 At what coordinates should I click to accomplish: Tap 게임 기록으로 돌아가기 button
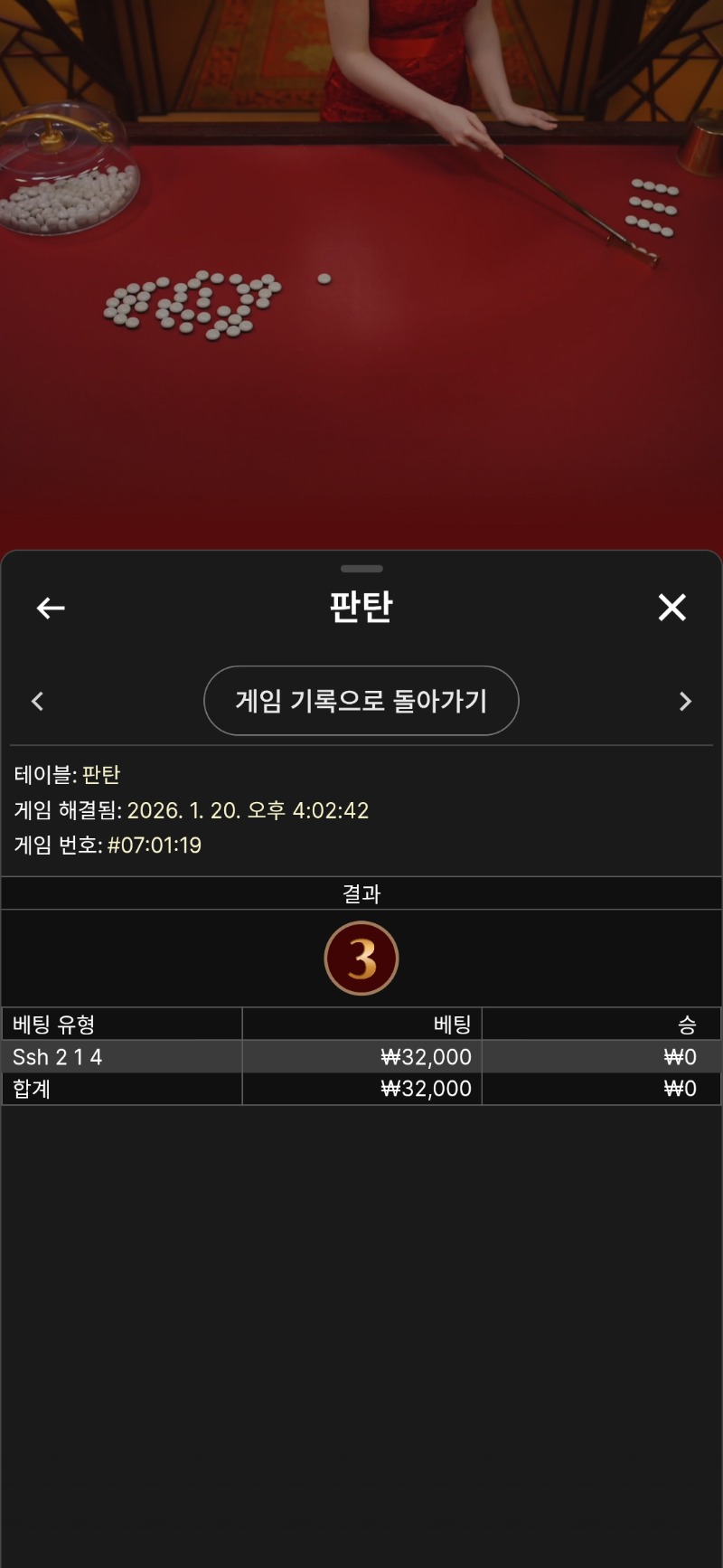[361, 701]
